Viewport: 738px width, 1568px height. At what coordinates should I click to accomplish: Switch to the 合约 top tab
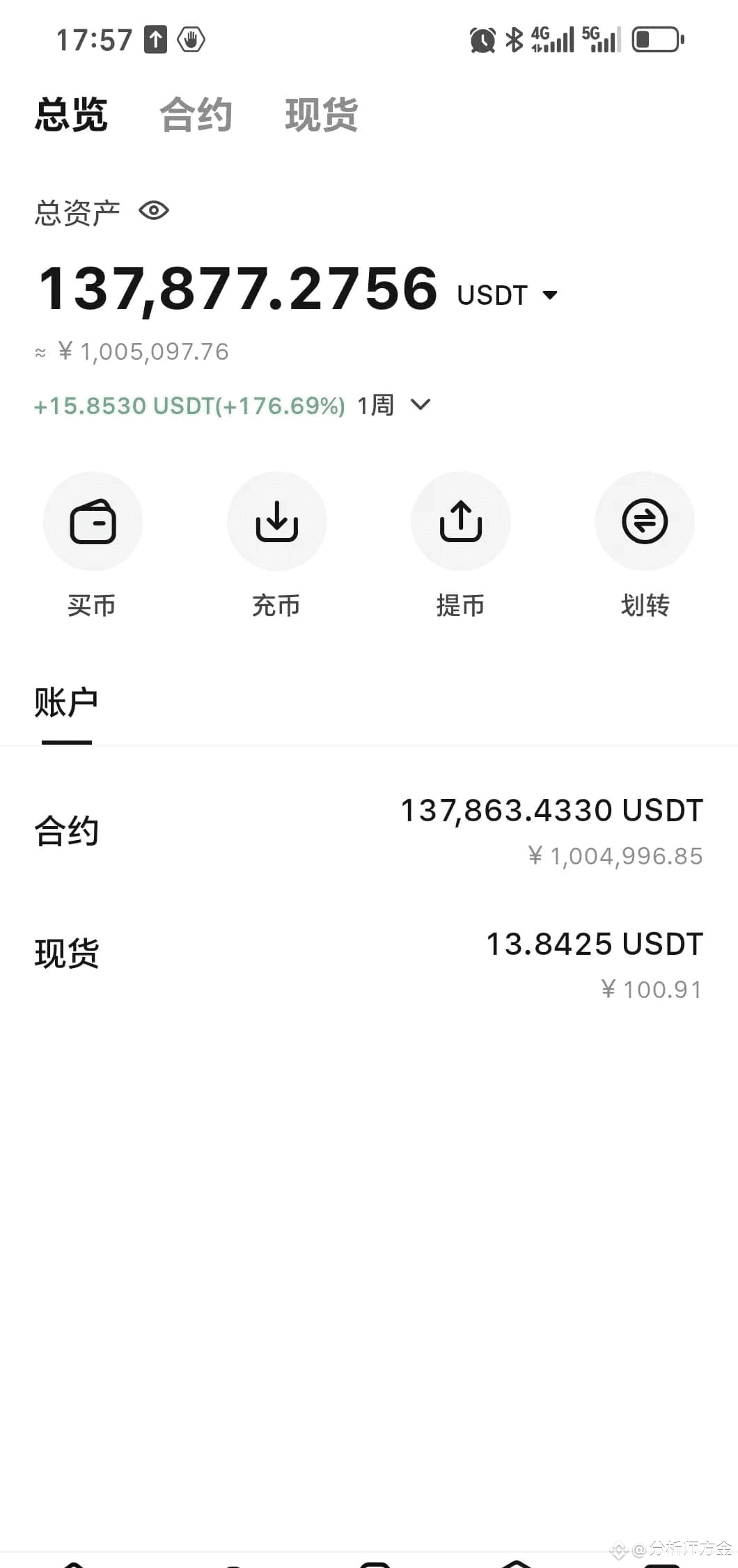coord(196,115)
